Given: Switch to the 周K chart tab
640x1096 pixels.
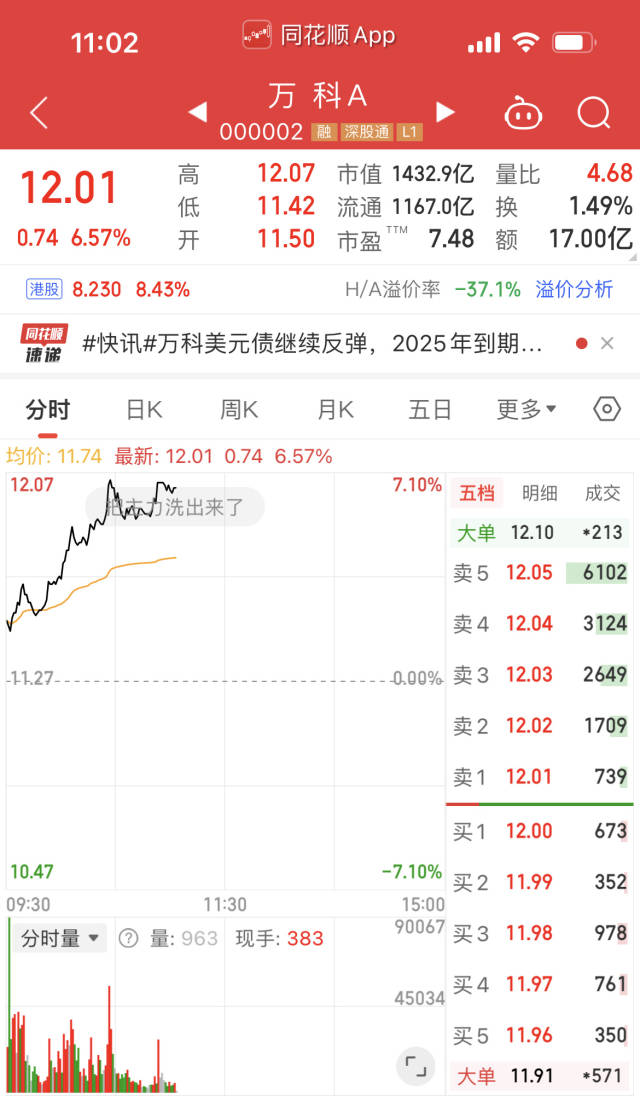Looking at the screenshot, I should (239, 410).
